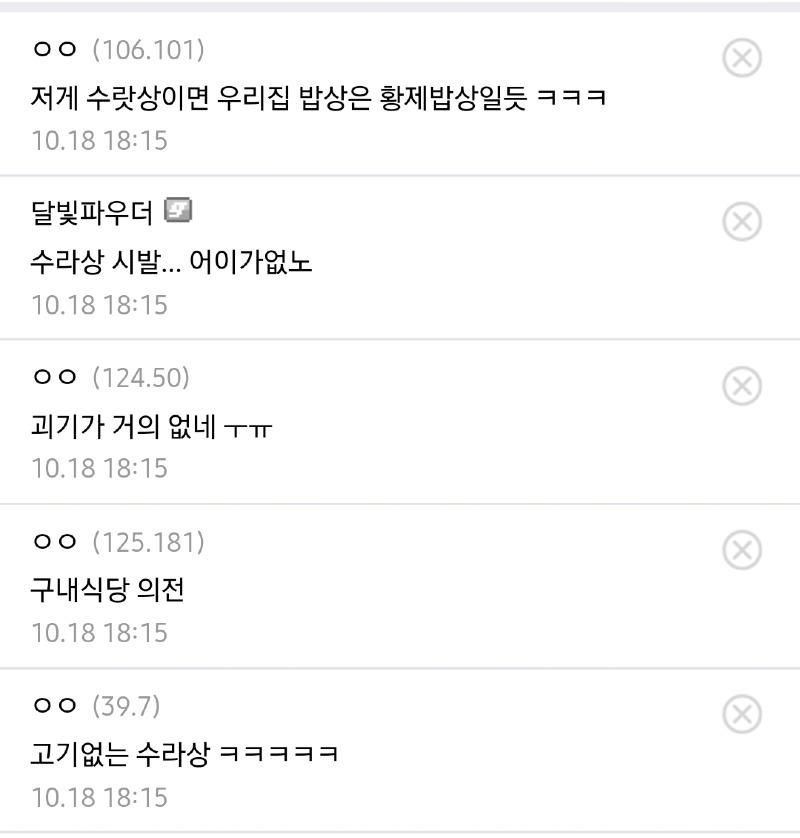The width and height of the screenshot is (800, 838).
Task: Remove the comment from ㅇㅇ (124.50)
Action: tap(741, 386)
